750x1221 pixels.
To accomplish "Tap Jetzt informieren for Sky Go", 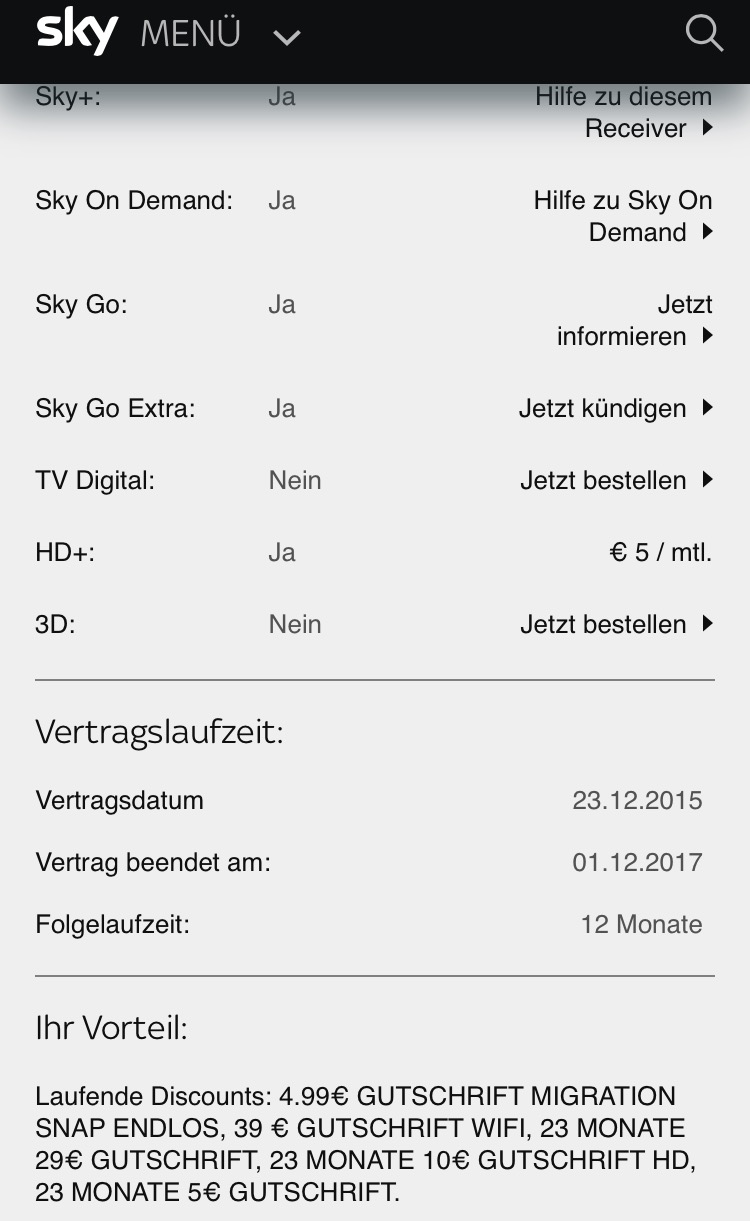I will tap(635, 320).
